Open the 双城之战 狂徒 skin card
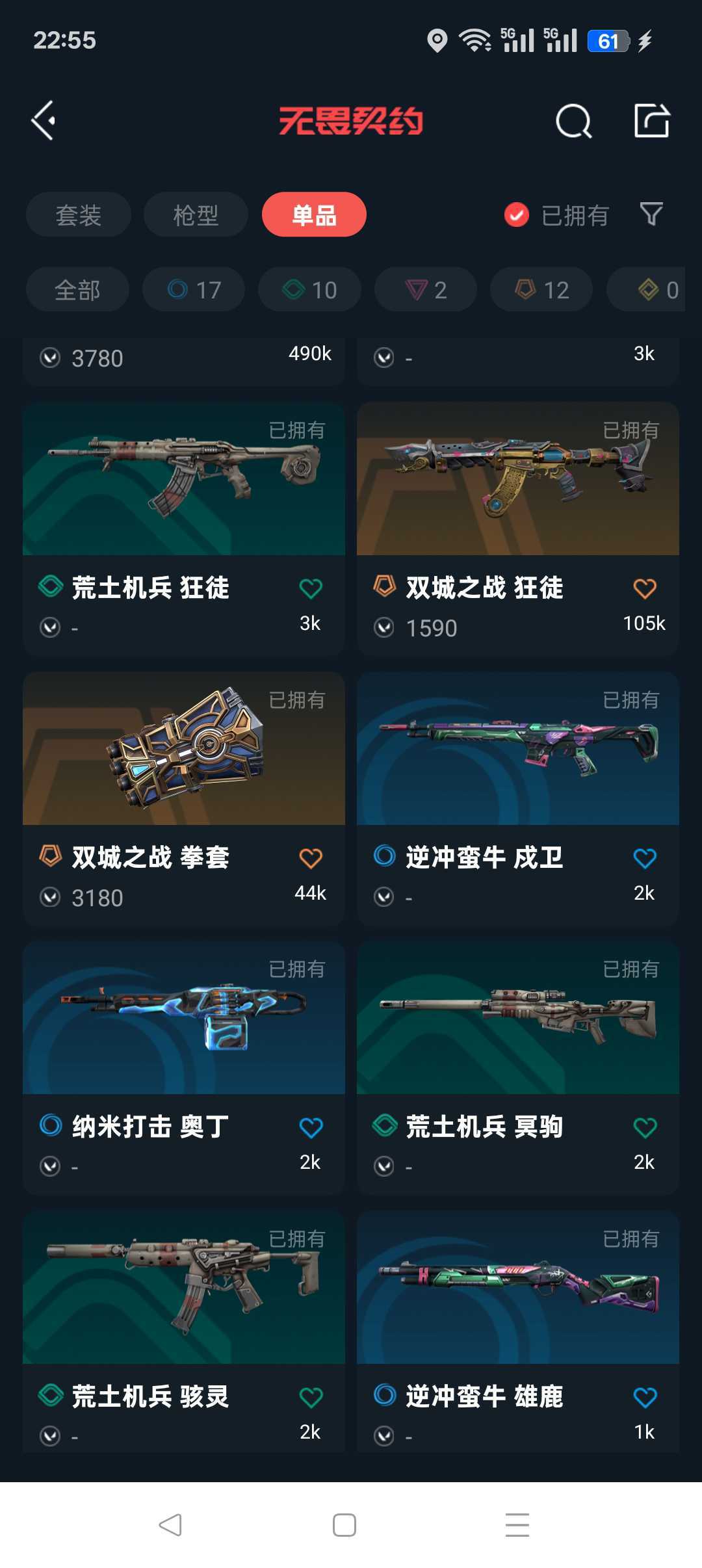 click(518, 529)
